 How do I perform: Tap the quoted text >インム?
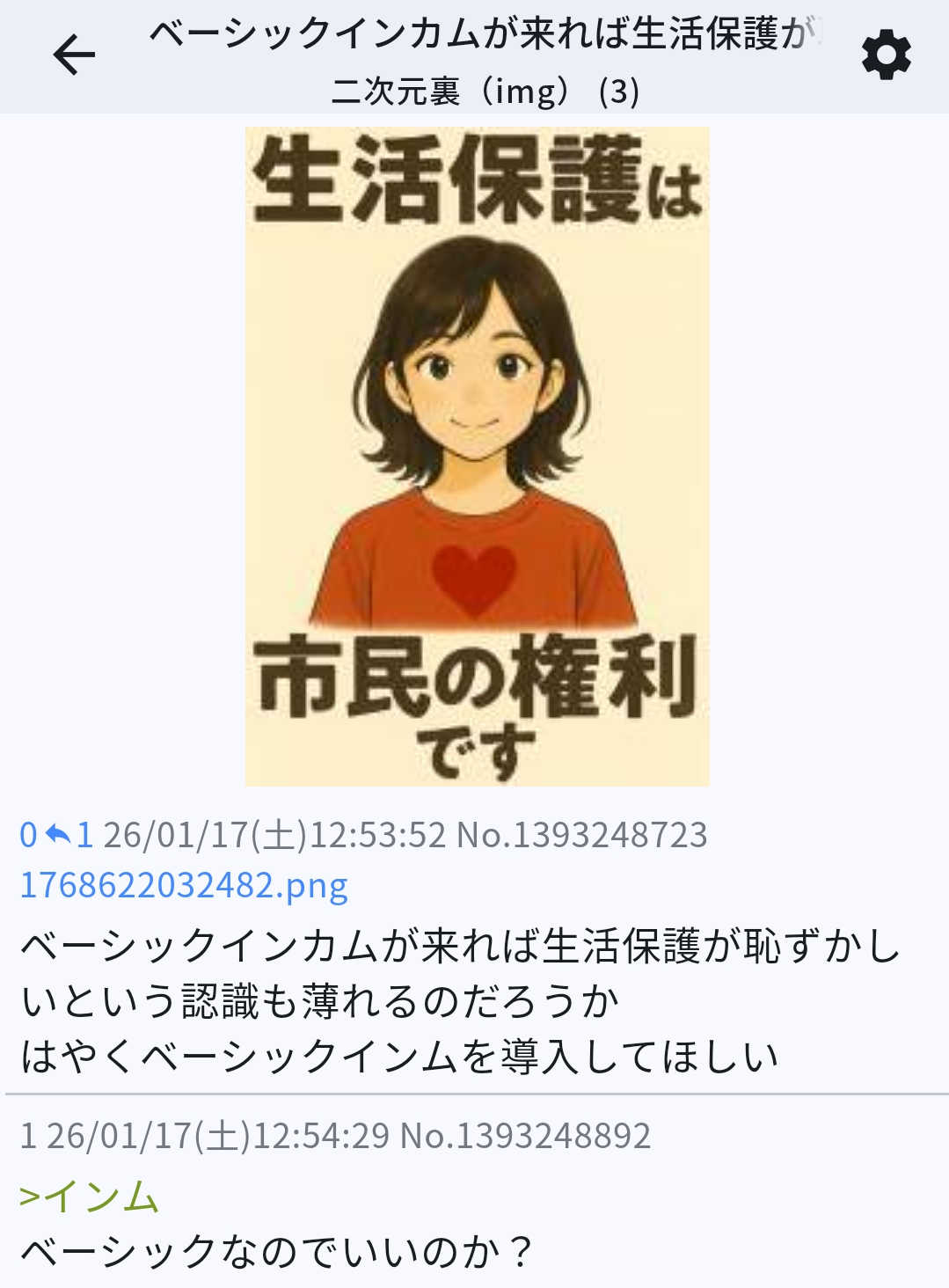tap(89, 1197)
